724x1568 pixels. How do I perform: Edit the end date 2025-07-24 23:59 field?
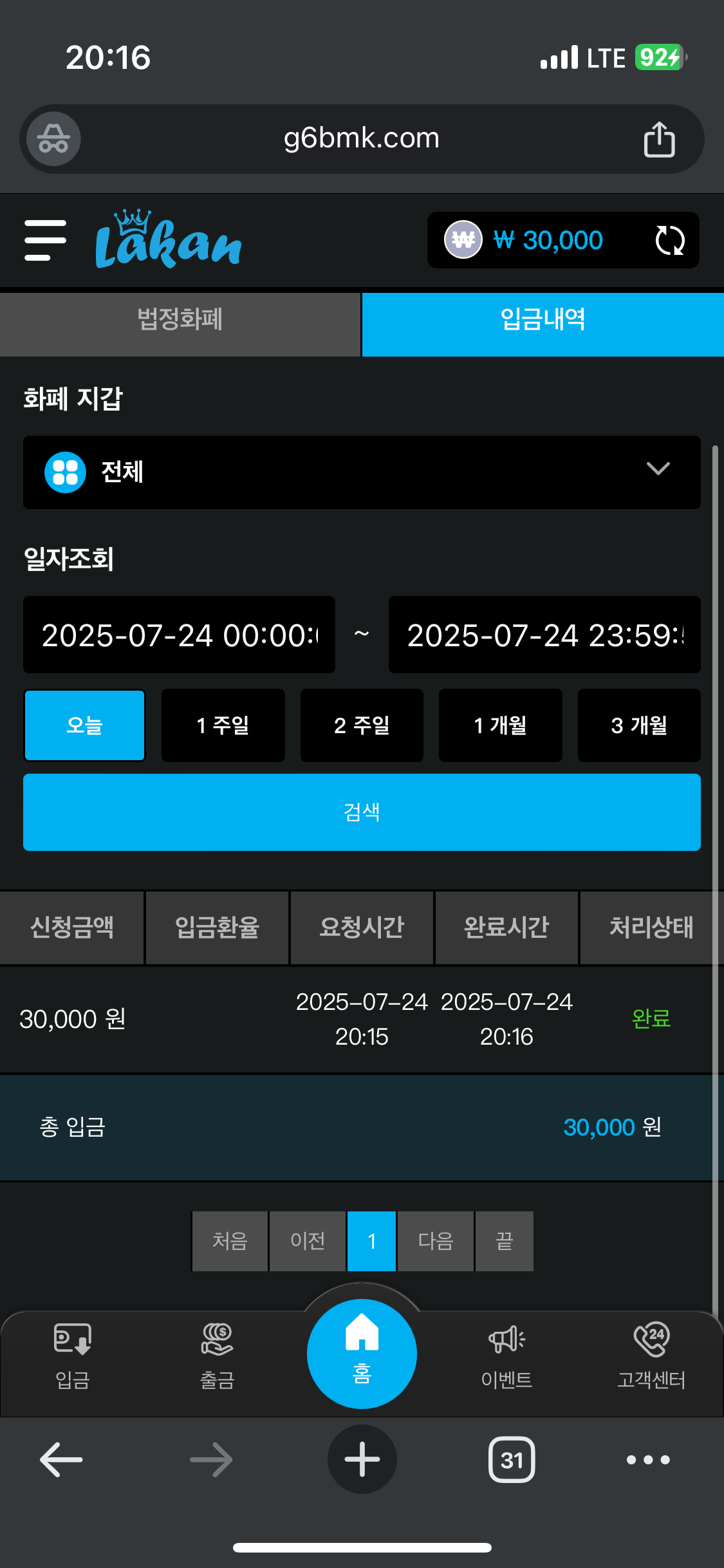pos(544,635)
